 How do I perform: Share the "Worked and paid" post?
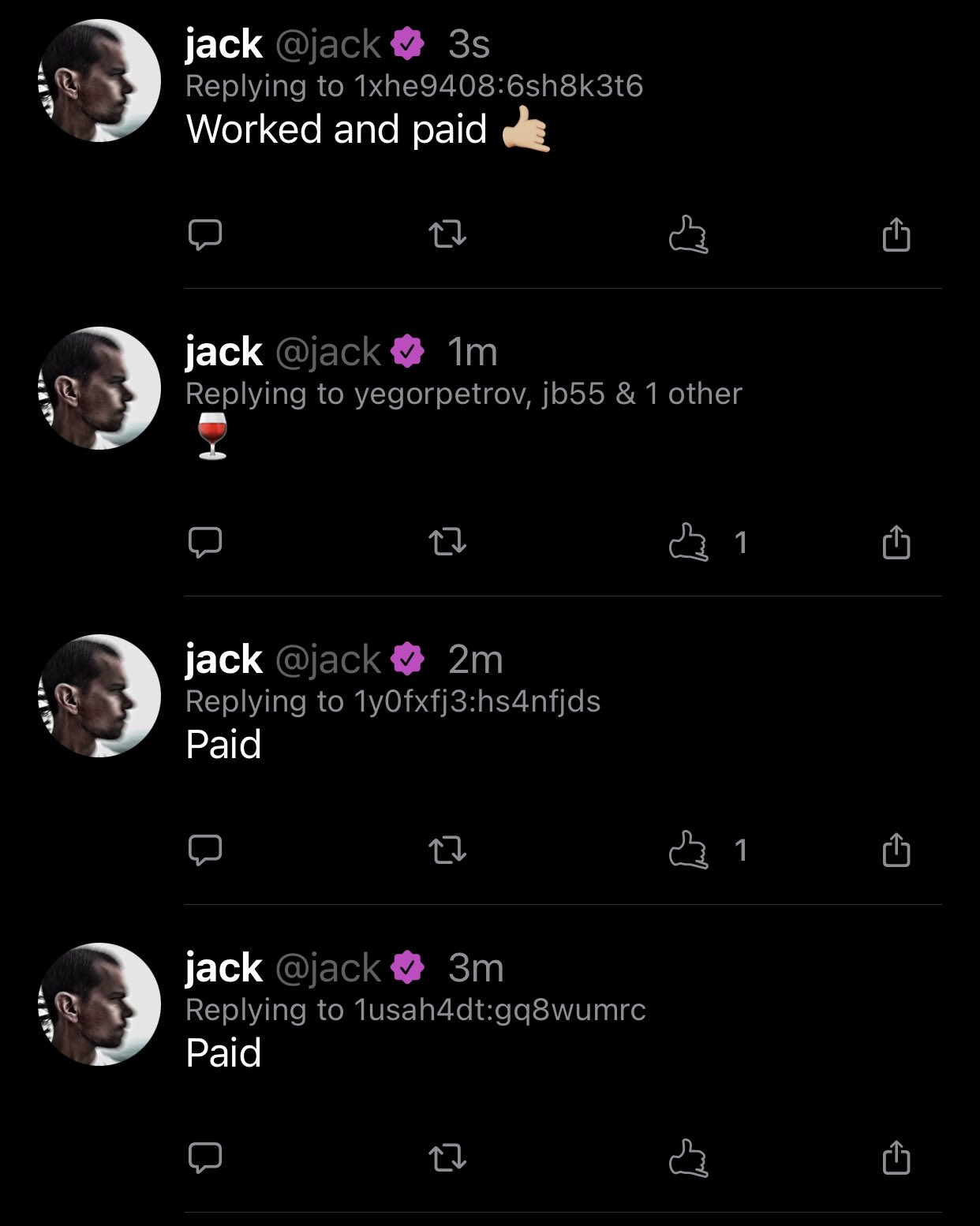(896, 234)
